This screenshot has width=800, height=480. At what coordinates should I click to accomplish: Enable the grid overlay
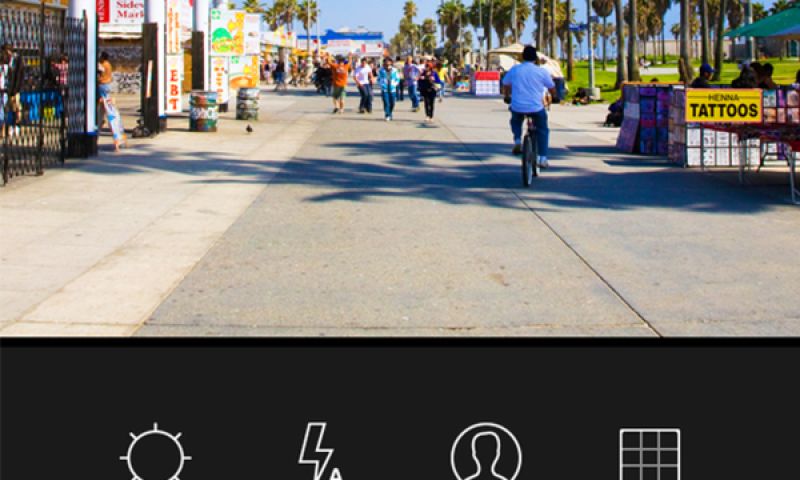click(x=649, y=455)
